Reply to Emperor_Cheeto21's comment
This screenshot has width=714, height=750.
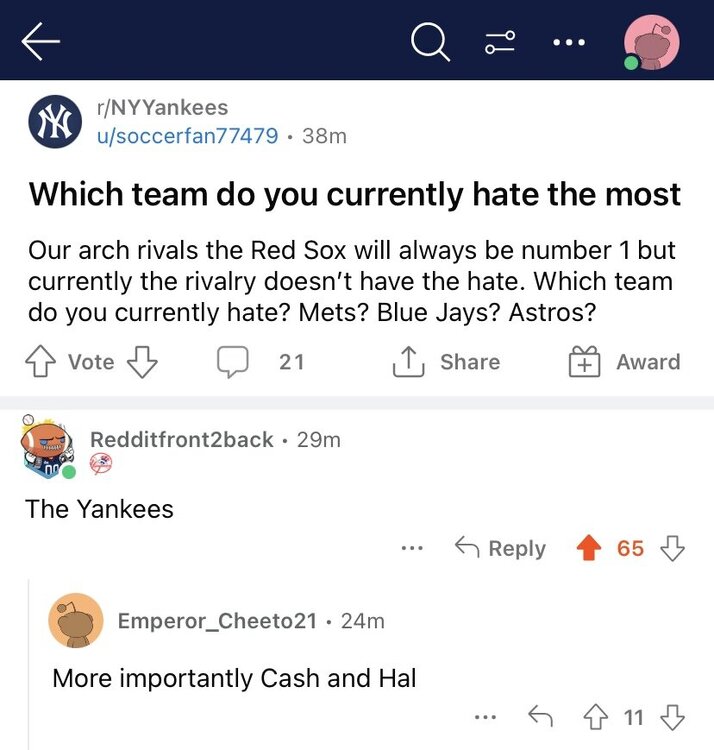tap(541, 716)
